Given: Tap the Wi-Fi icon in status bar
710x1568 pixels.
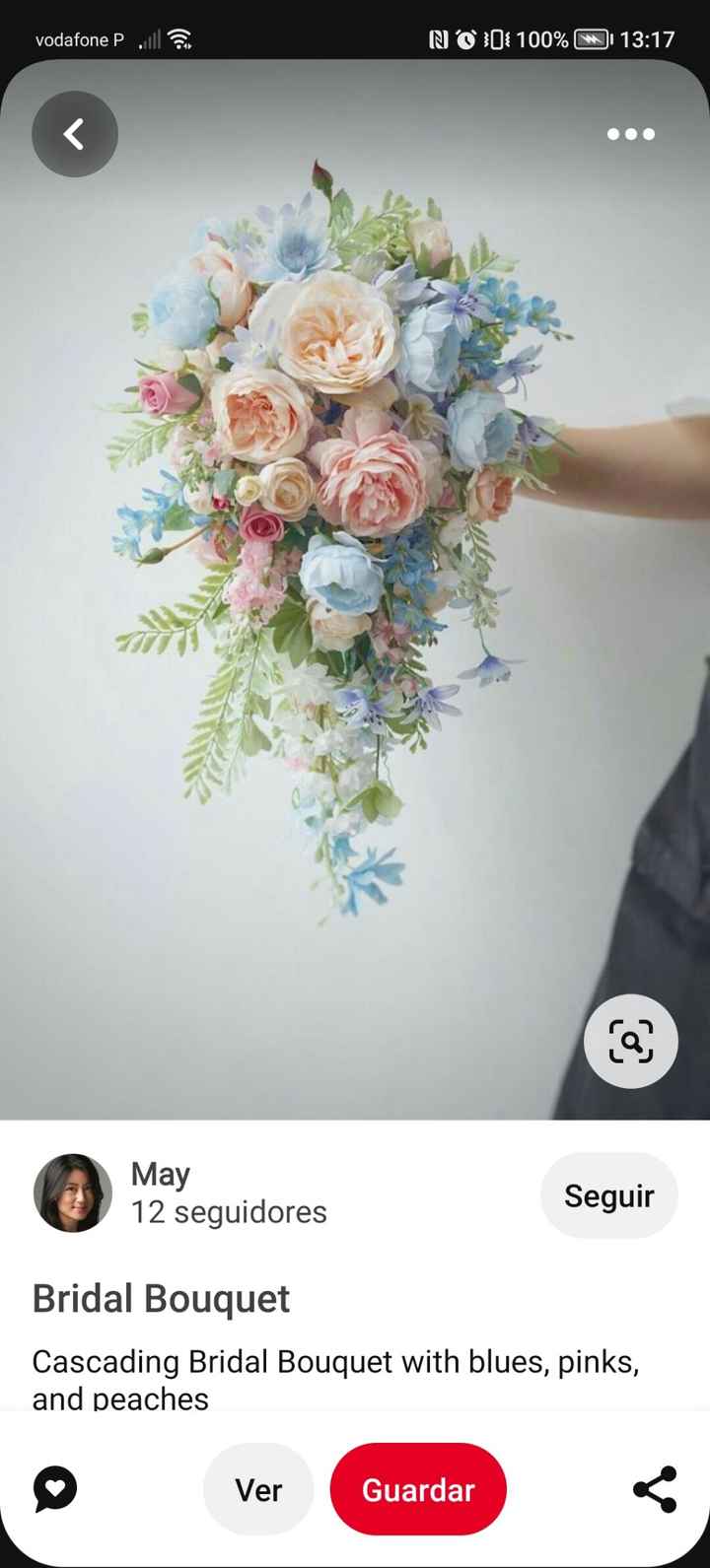Looking at the screenshot, I should point(177,39).
